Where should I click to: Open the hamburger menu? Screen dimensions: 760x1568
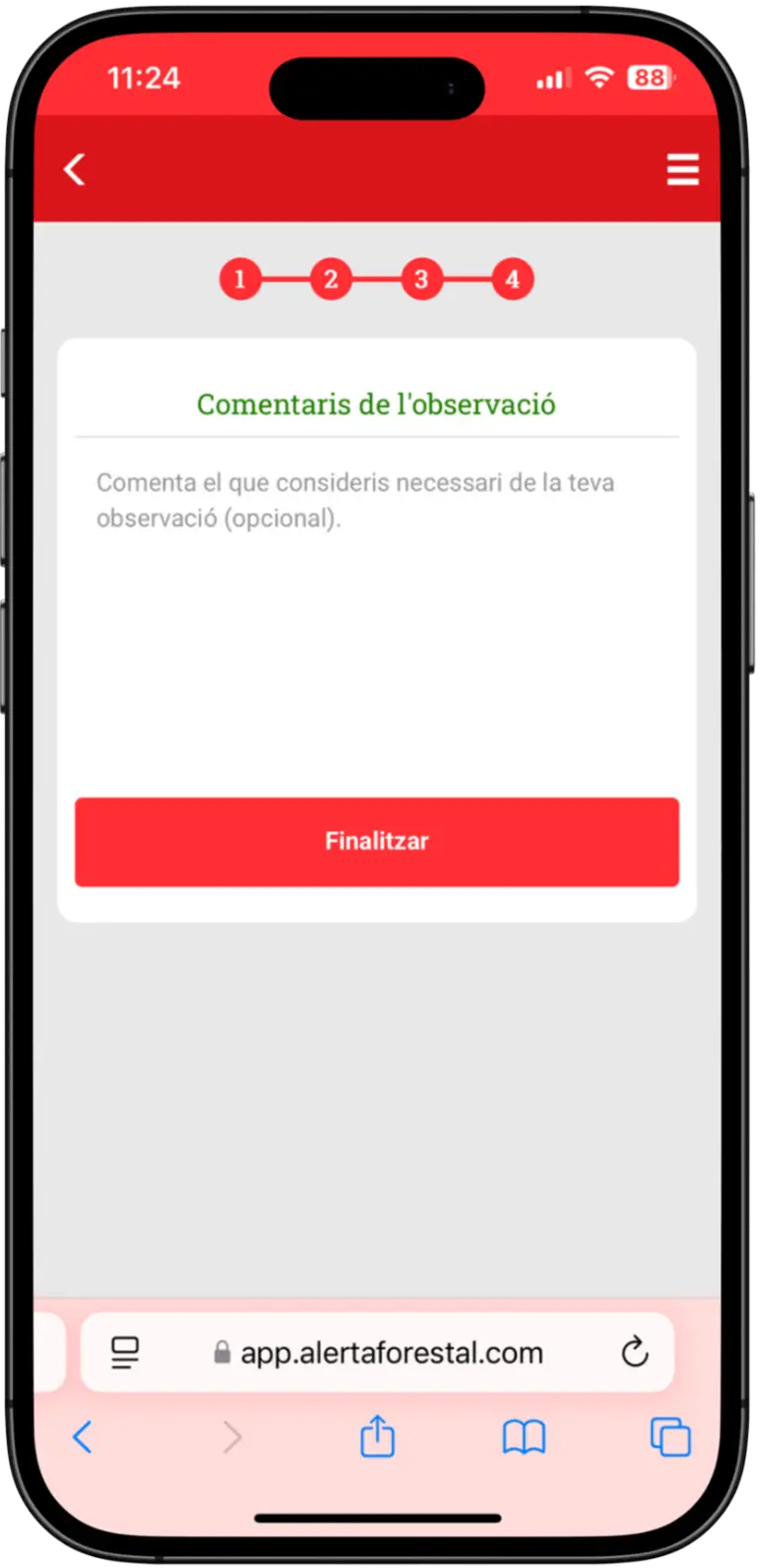pyautogui.click(x=682, y=169)
